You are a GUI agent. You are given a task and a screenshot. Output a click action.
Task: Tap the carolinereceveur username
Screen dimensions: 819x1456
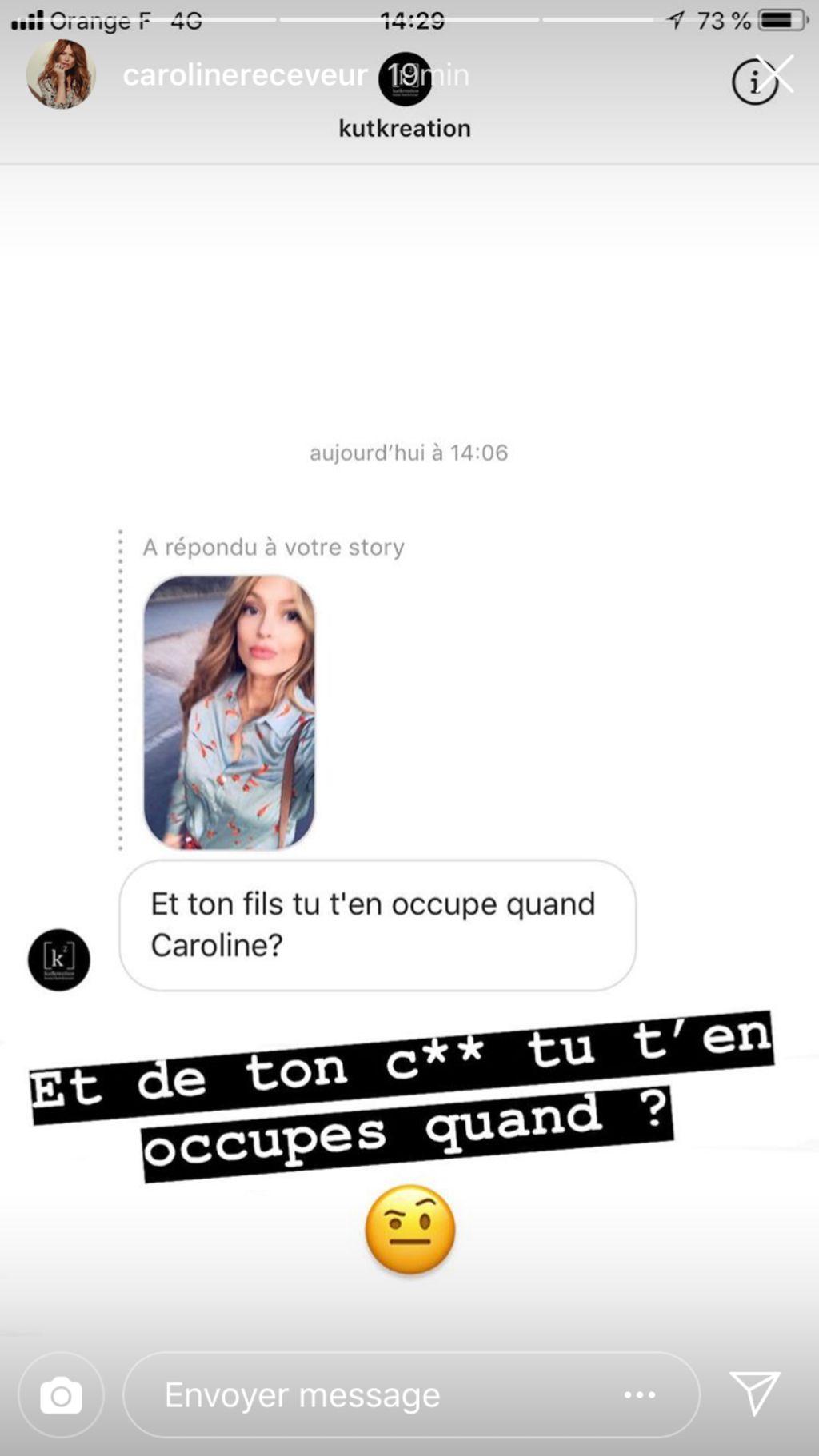tap(245, 75)
